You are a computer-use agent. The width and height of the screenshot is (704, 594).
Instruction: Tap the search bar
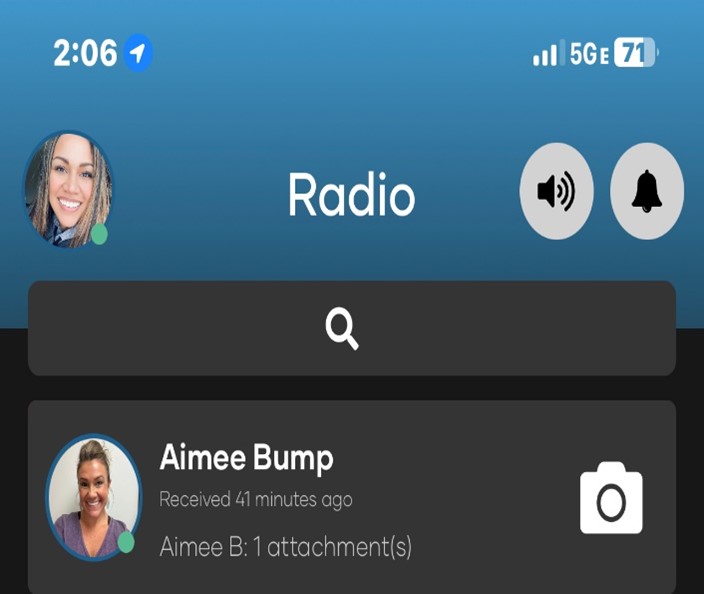pos(351,328)
